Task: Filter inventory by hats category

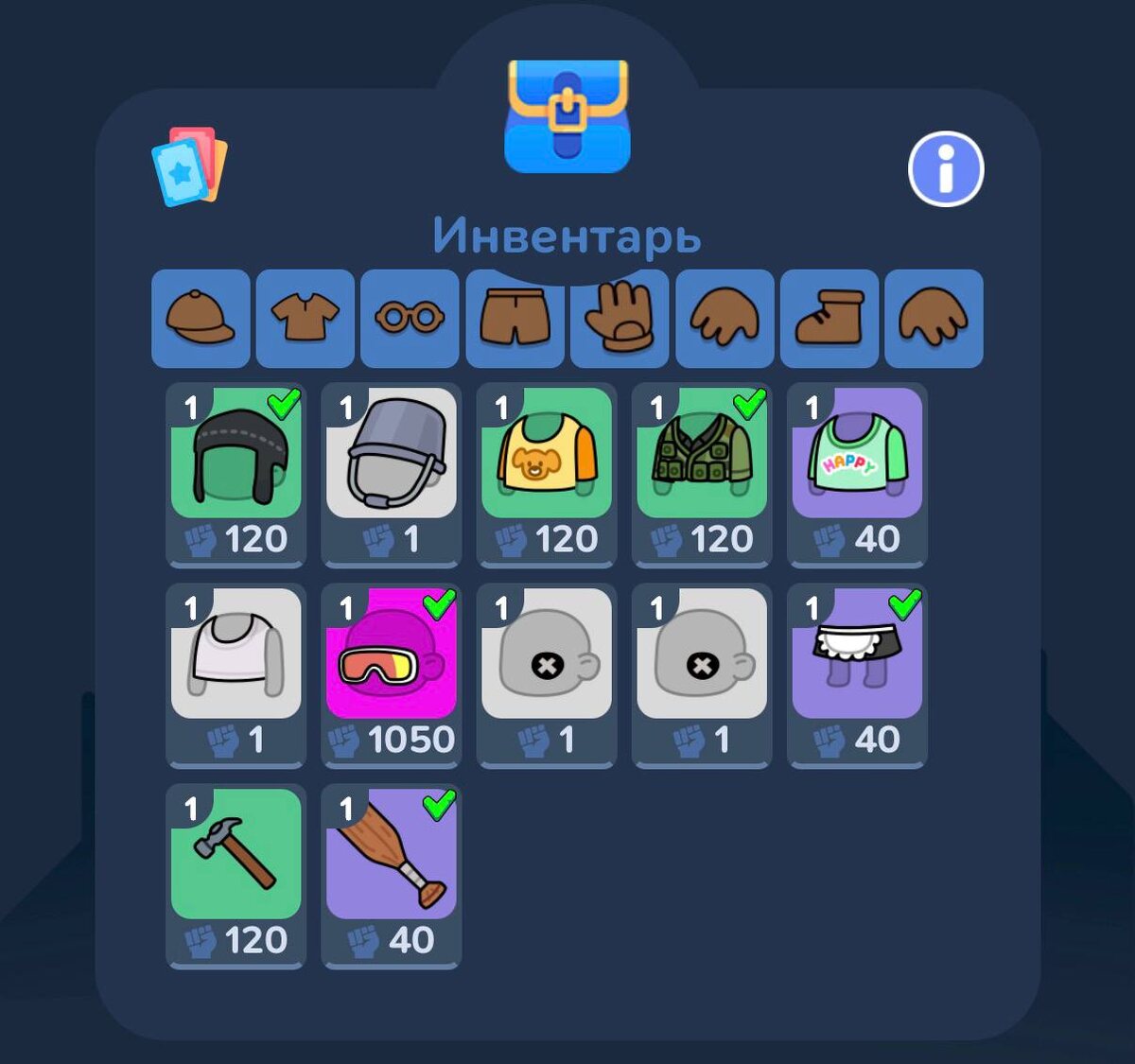Action: 201,318
